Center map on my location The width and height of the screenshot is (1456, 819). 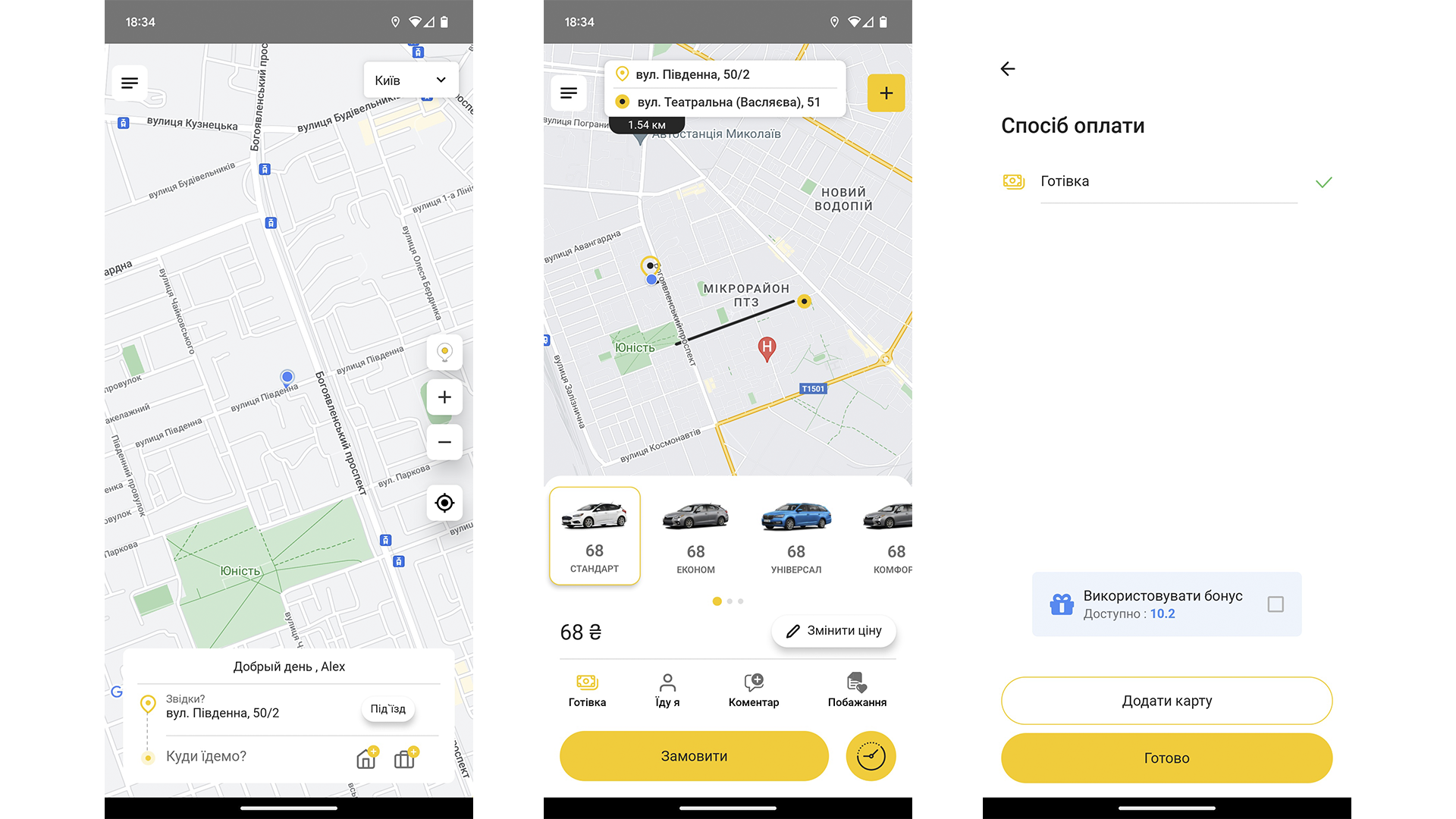click(444, 503)
